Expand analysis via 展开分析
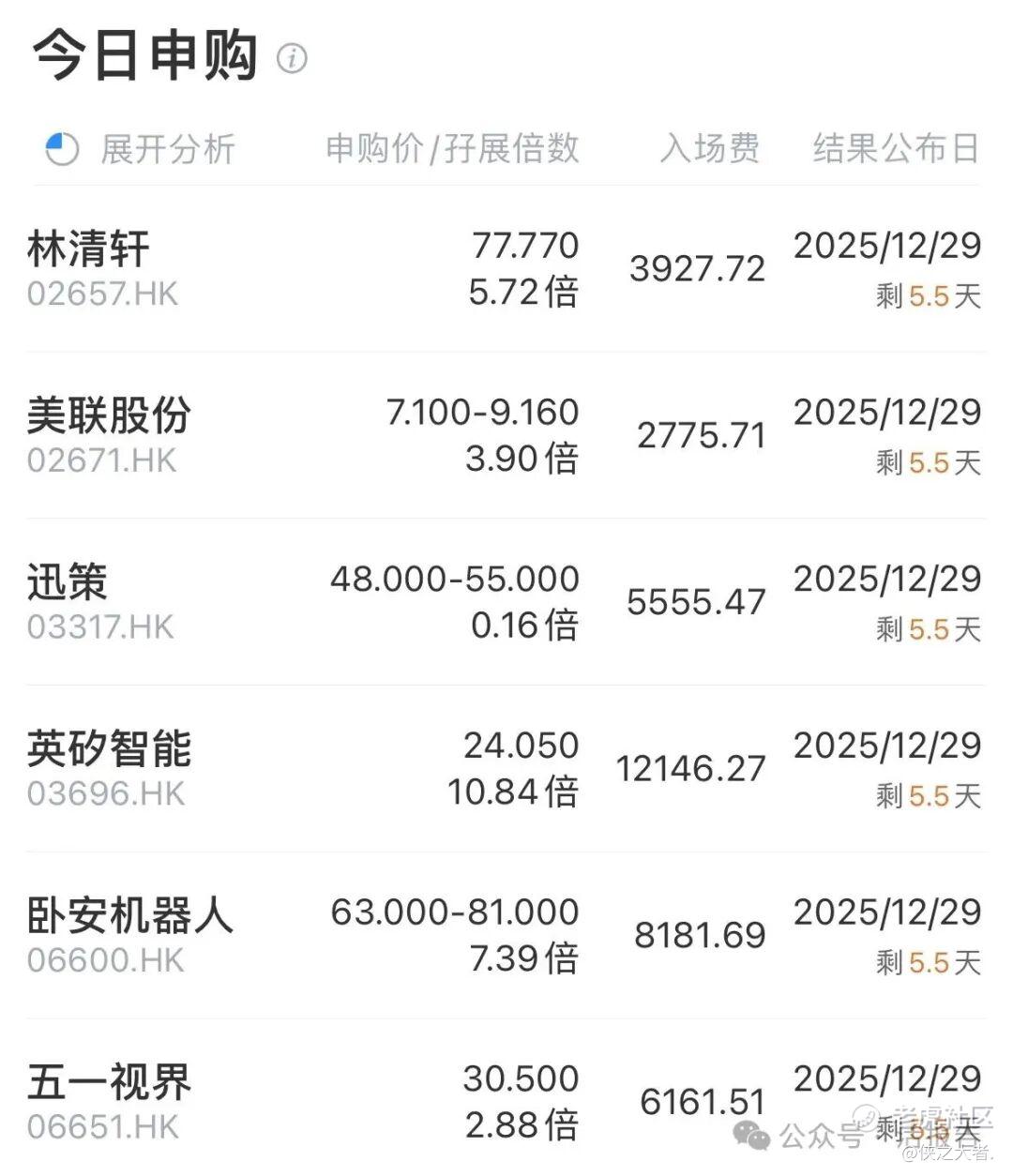Viewport: 1013px width, 1176px height. [x=141, y=149]
